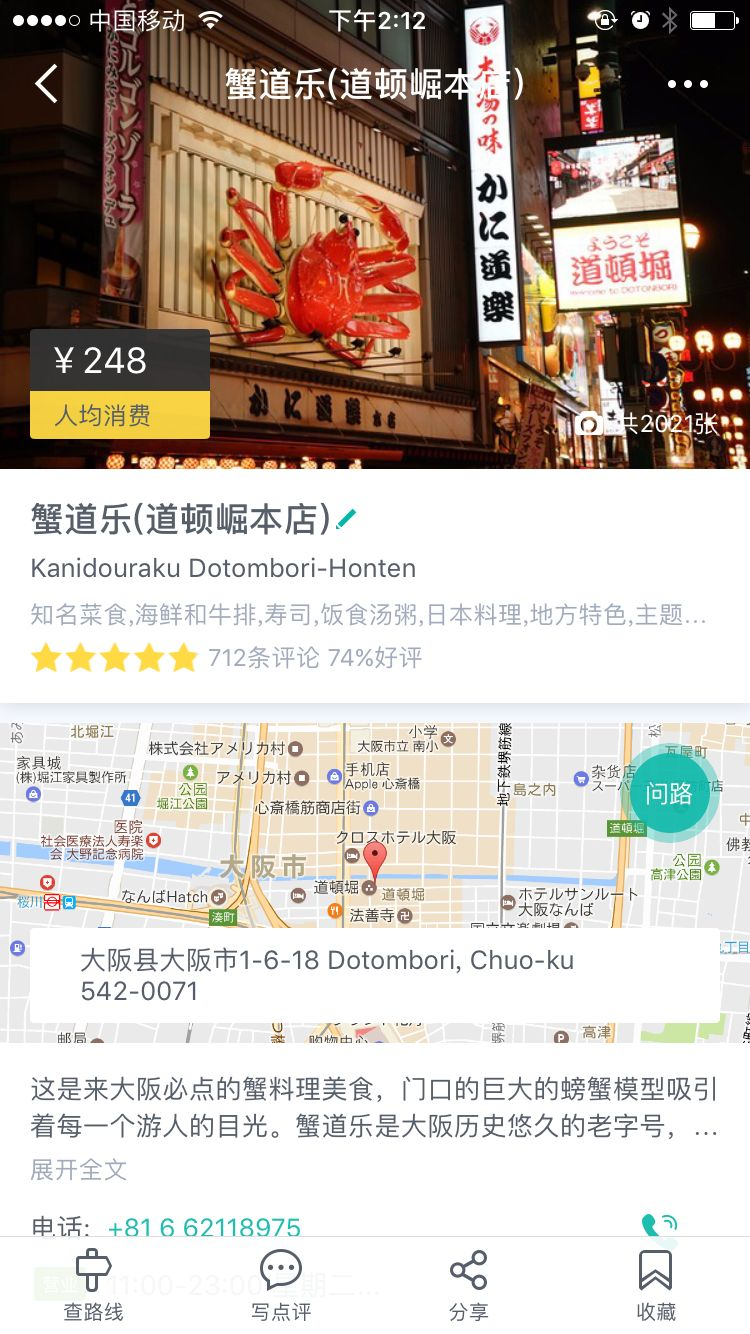Edit the restaurant name with pencil icon

(x=346, y=519)
